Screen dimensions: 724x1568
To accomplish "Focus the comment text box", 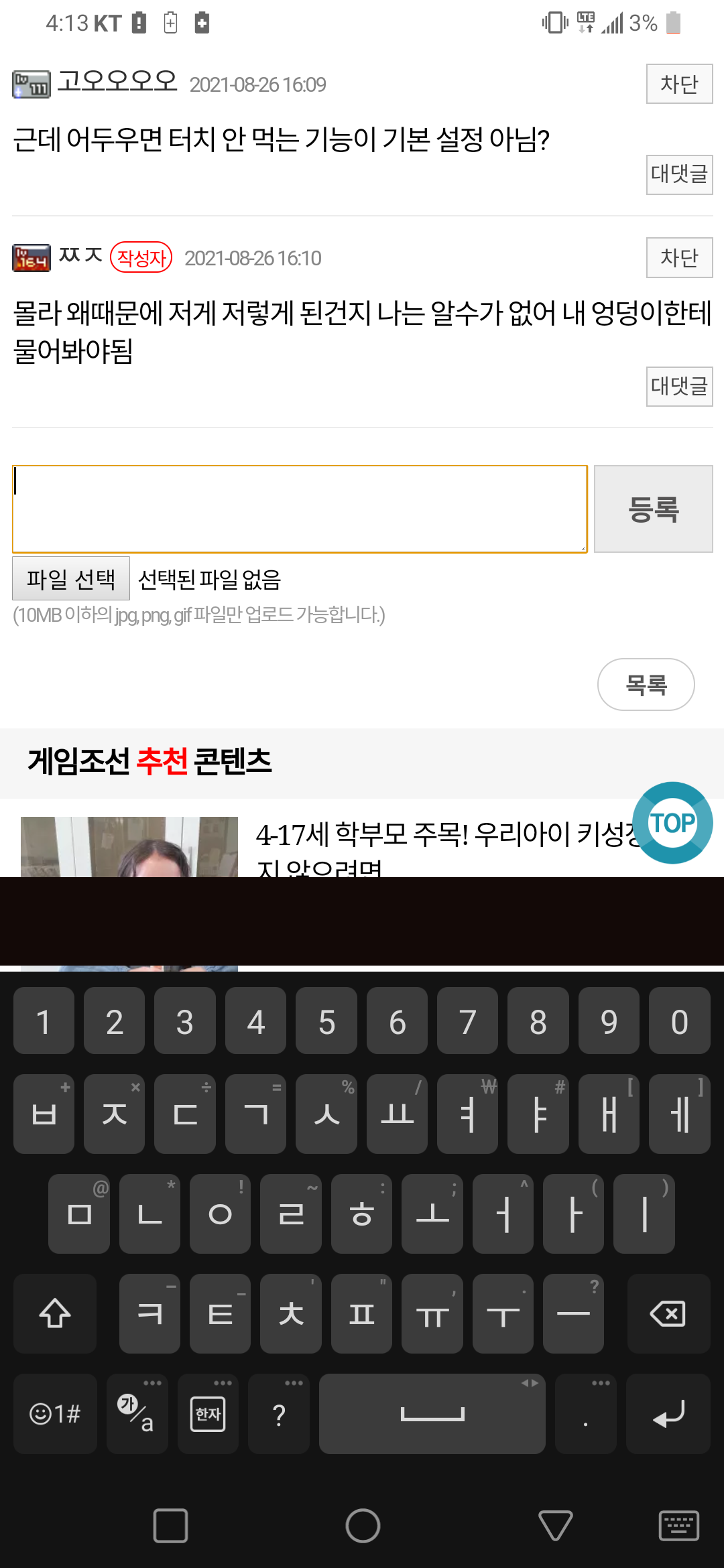I will [300, 509].
